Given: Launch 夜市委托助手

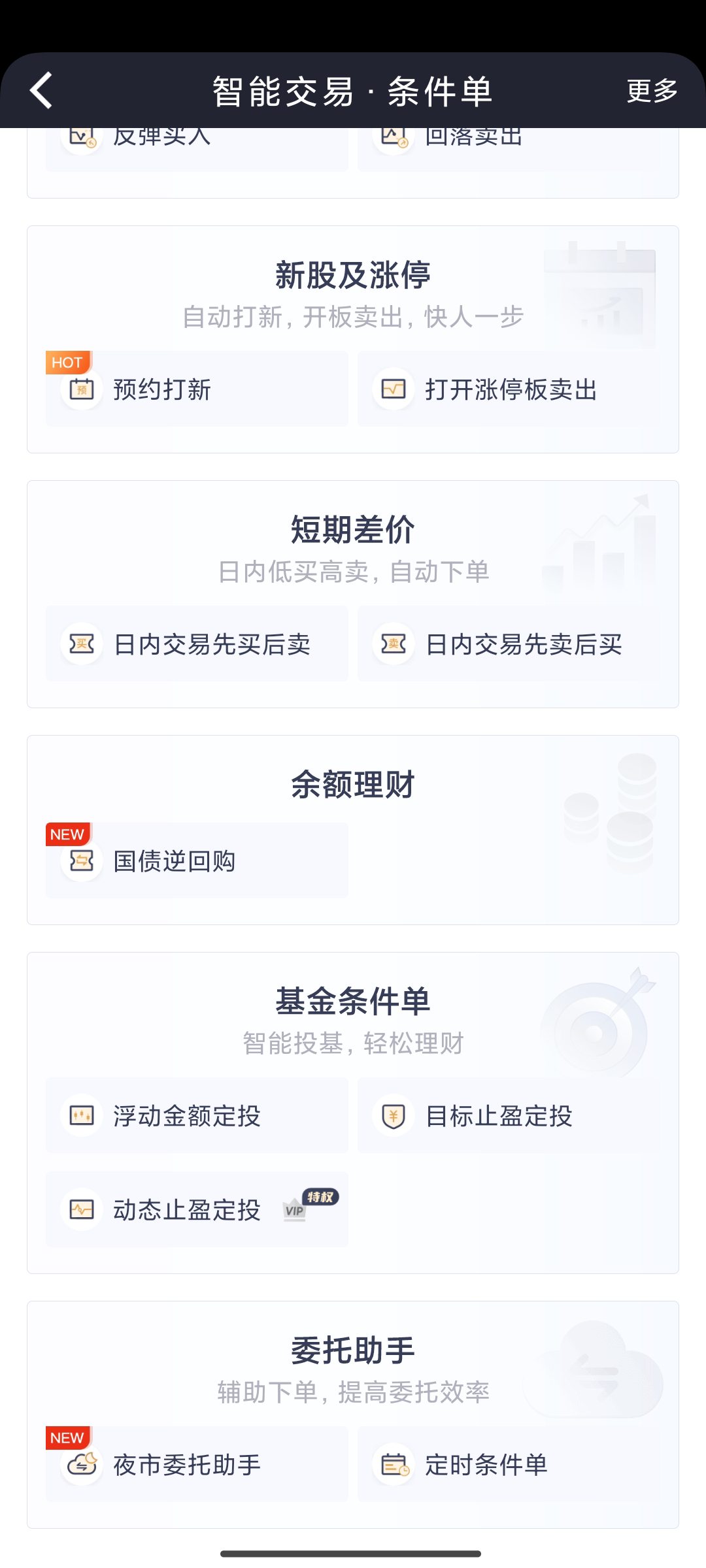Looking at the screenshot, I should click(197, 1465).
